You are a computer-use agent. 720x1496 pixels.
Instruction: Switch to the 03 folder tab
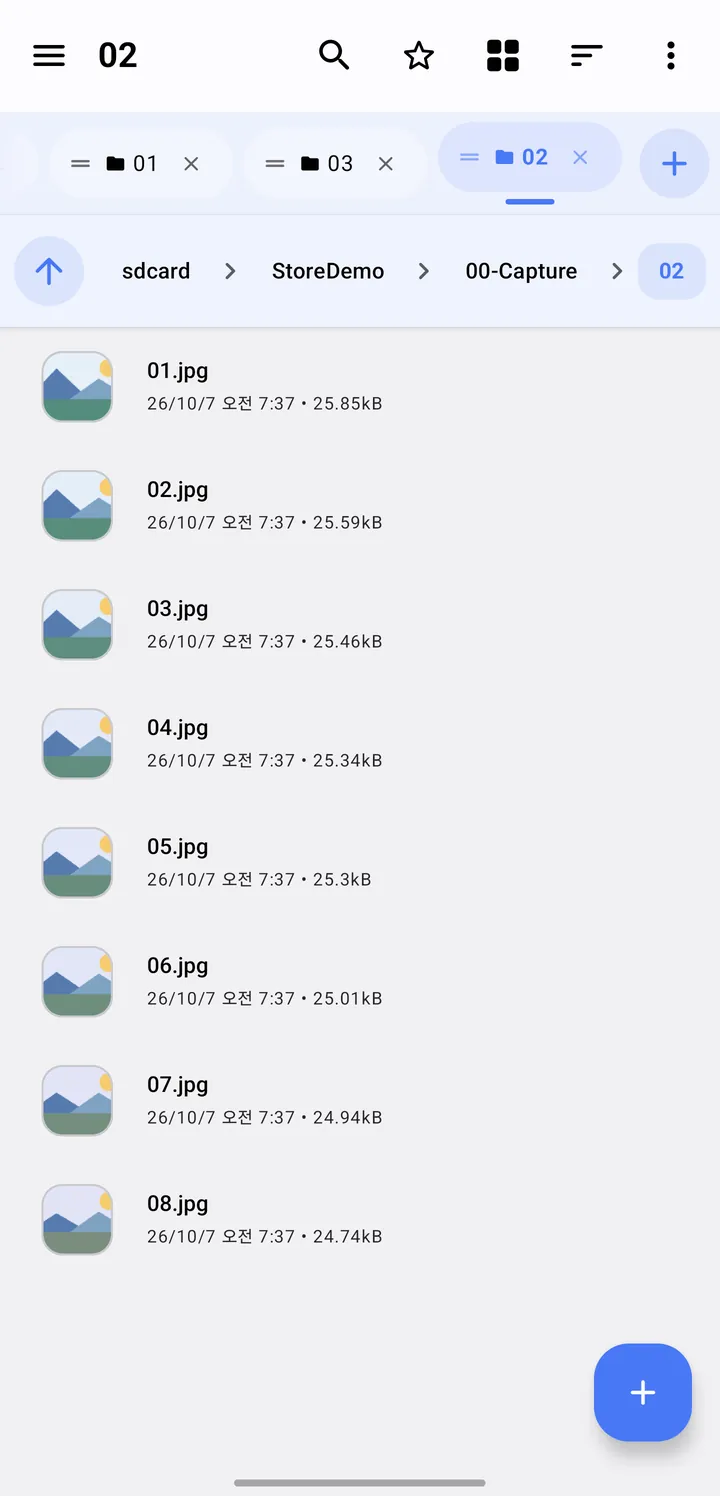327,163
